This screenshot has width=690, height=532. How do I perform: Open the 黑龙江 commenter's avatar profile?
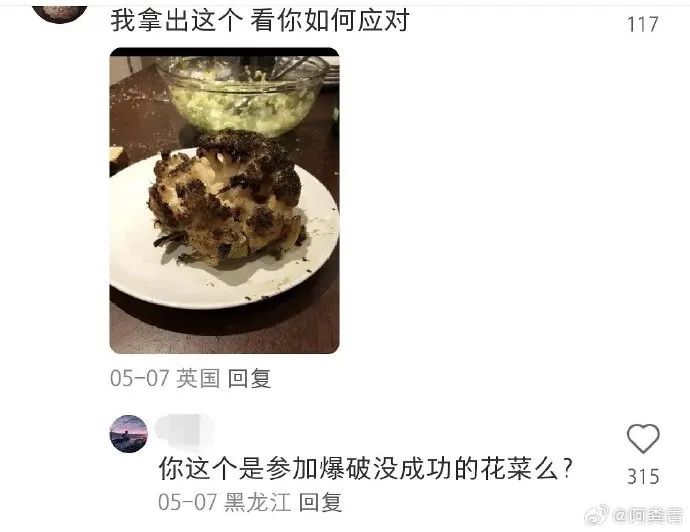click(128, 433)
